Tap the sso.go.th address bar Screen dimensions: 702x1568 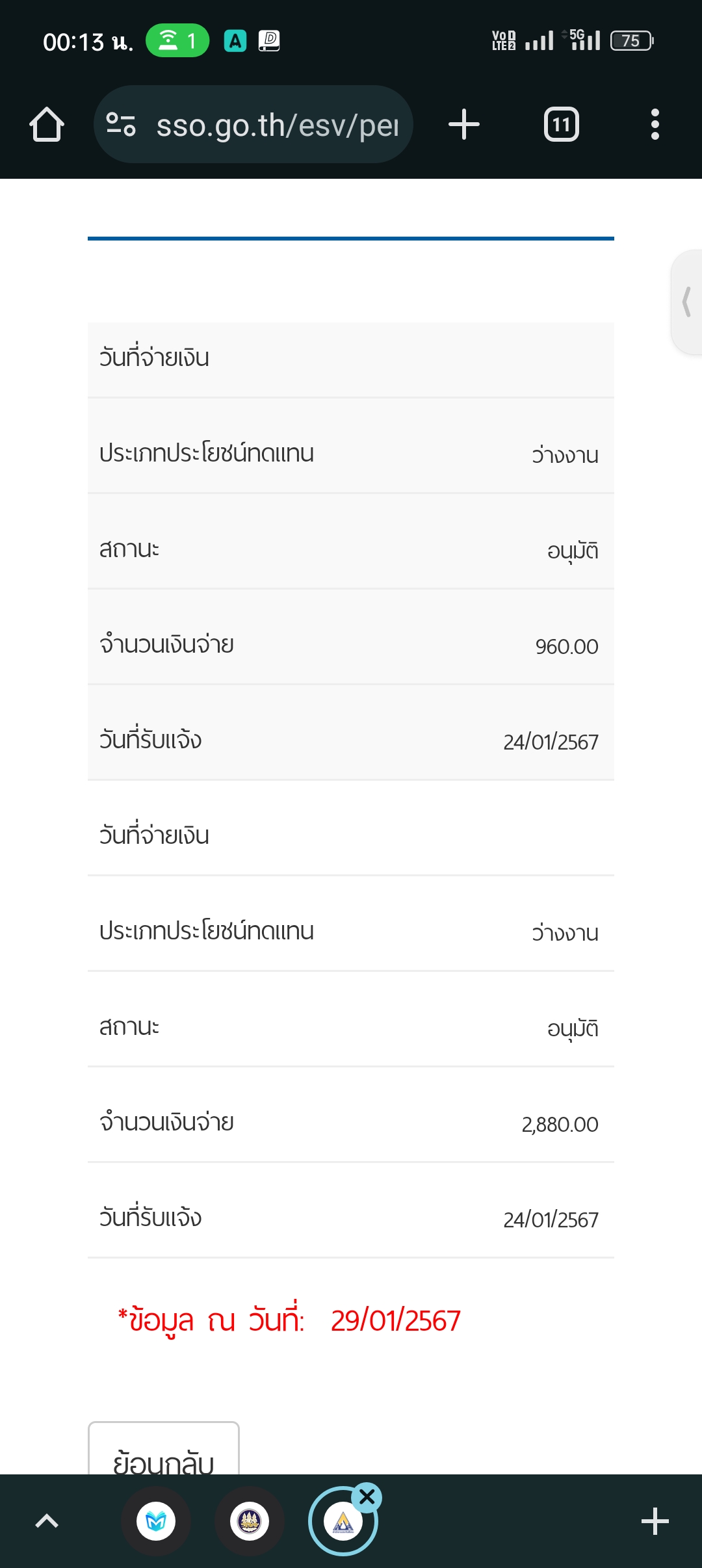coord(253,124)
